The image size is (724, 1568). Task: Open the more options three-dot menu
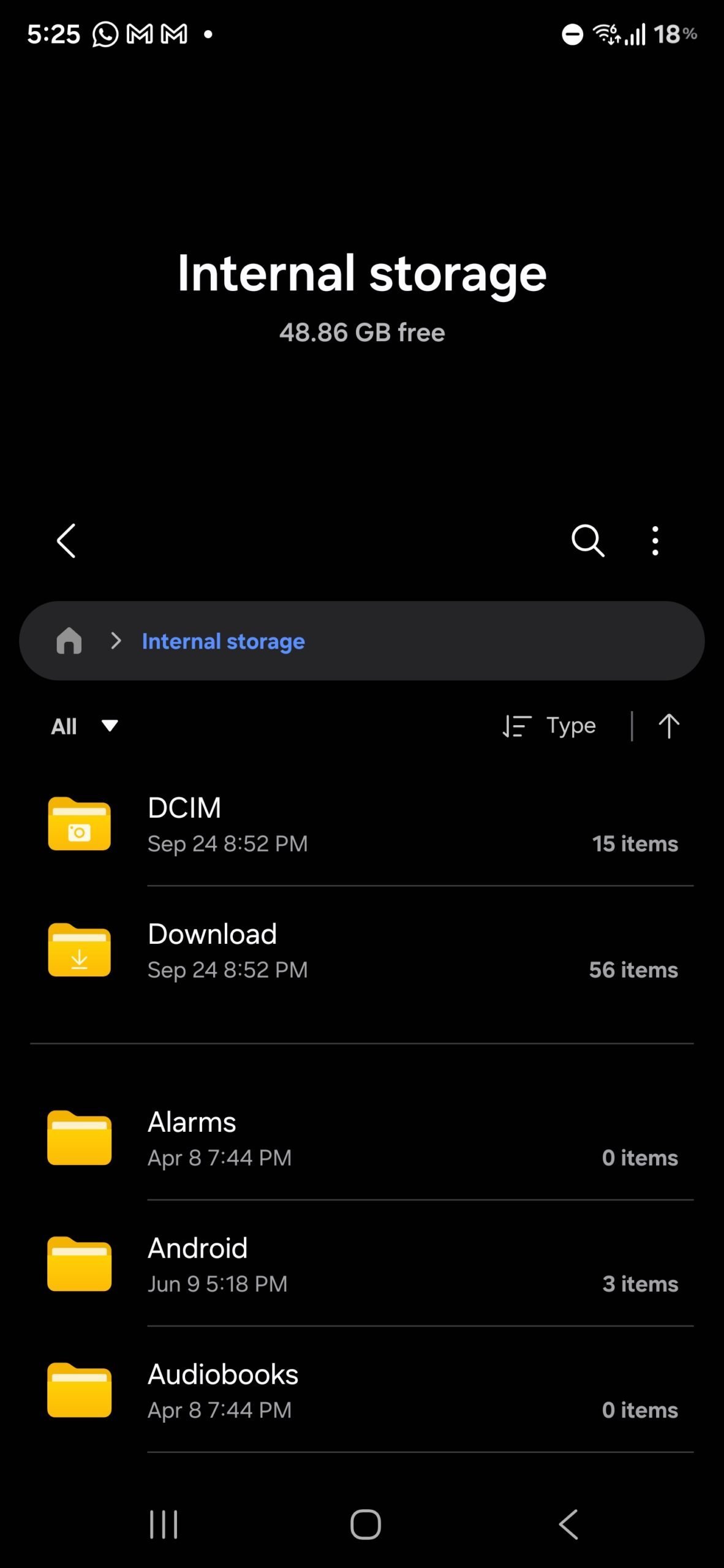[x=654, y=540]
